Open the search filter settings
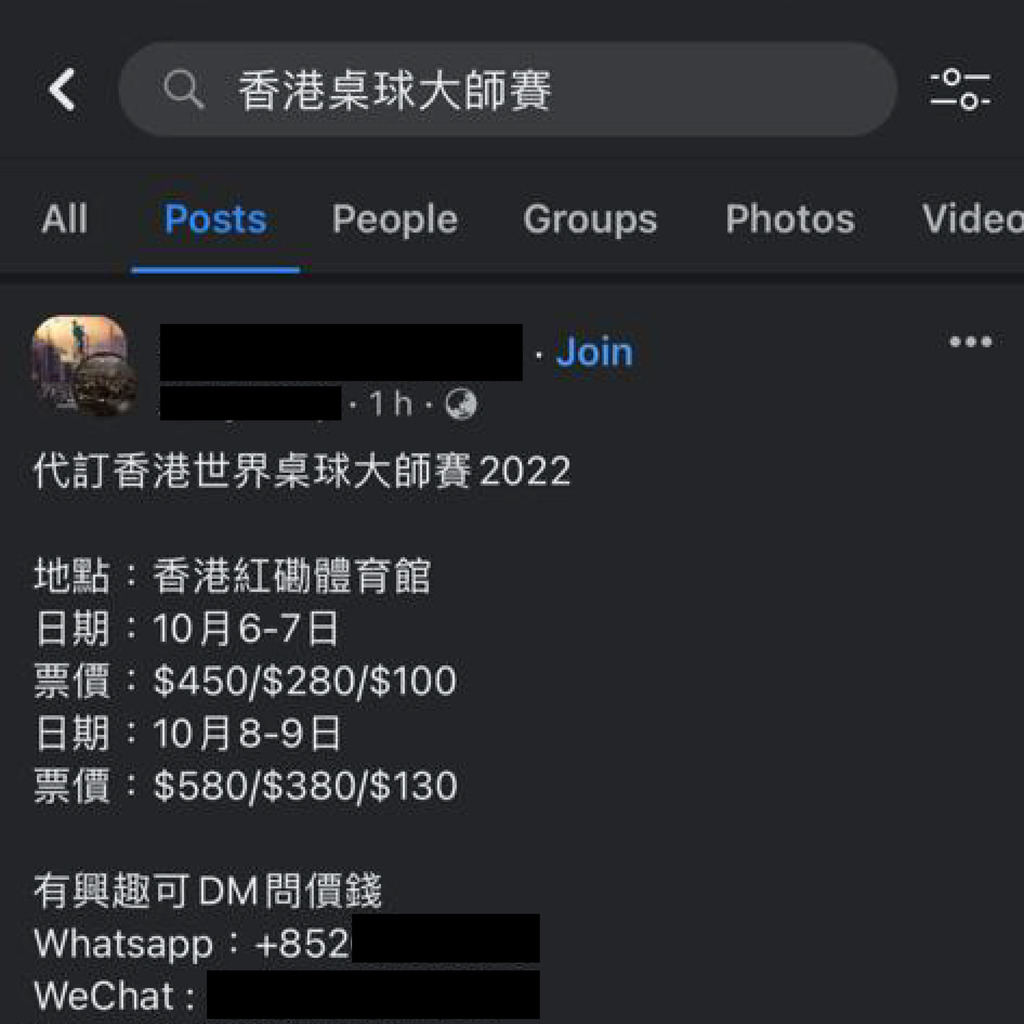1024x1024 pixels. 960,90
